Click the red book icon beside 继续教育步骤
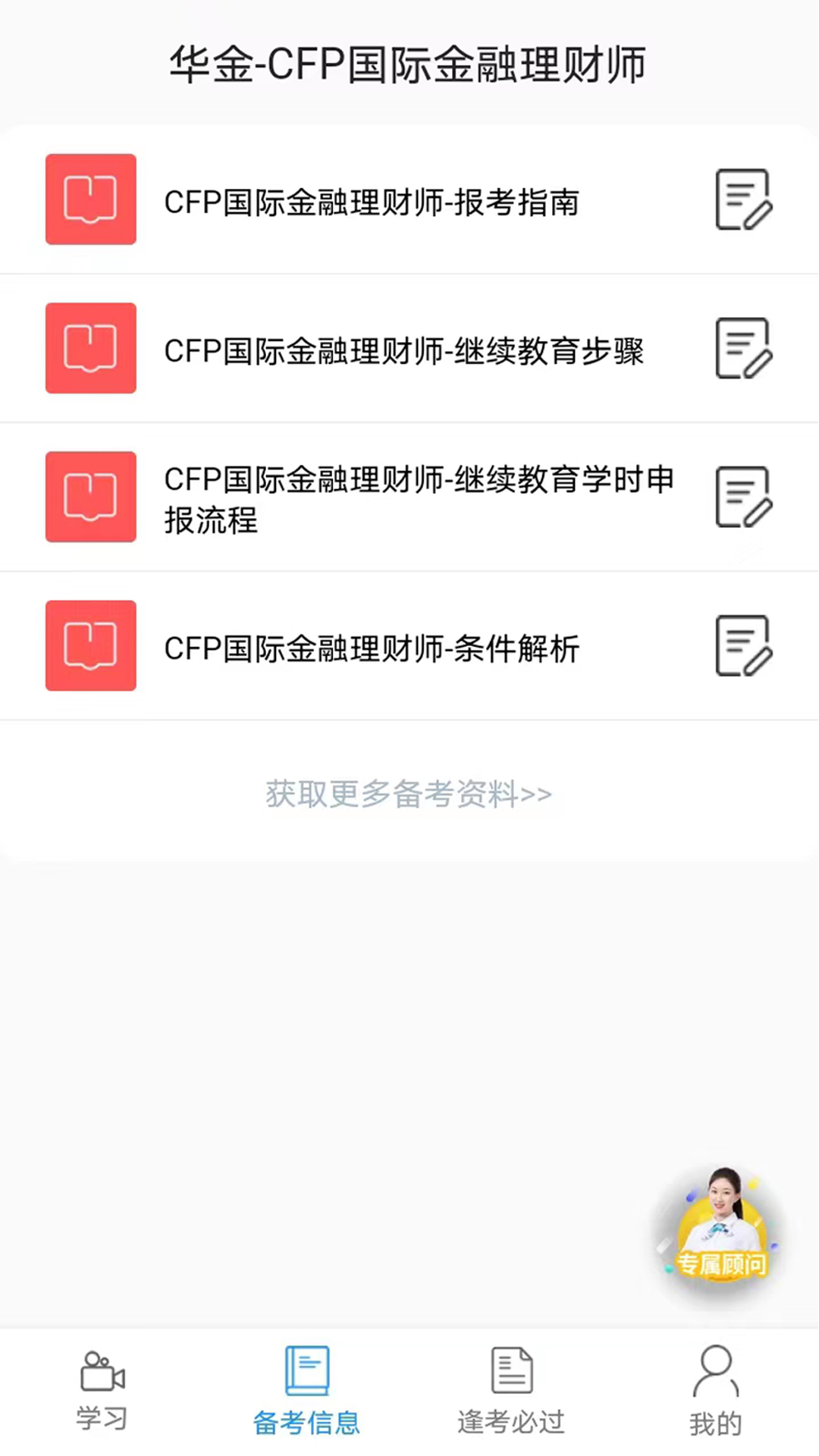This screenshot has height=1456, width=819. (90, 348)
